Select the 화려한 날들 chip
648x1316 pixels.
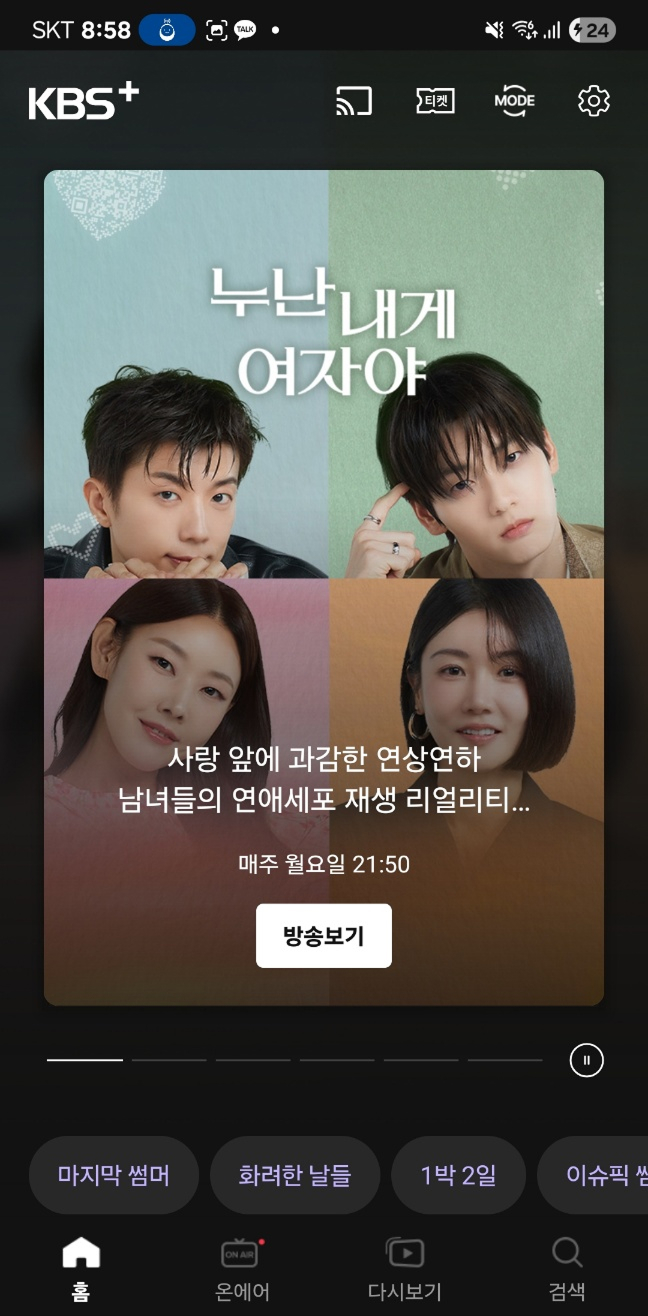click(295, 1175)
